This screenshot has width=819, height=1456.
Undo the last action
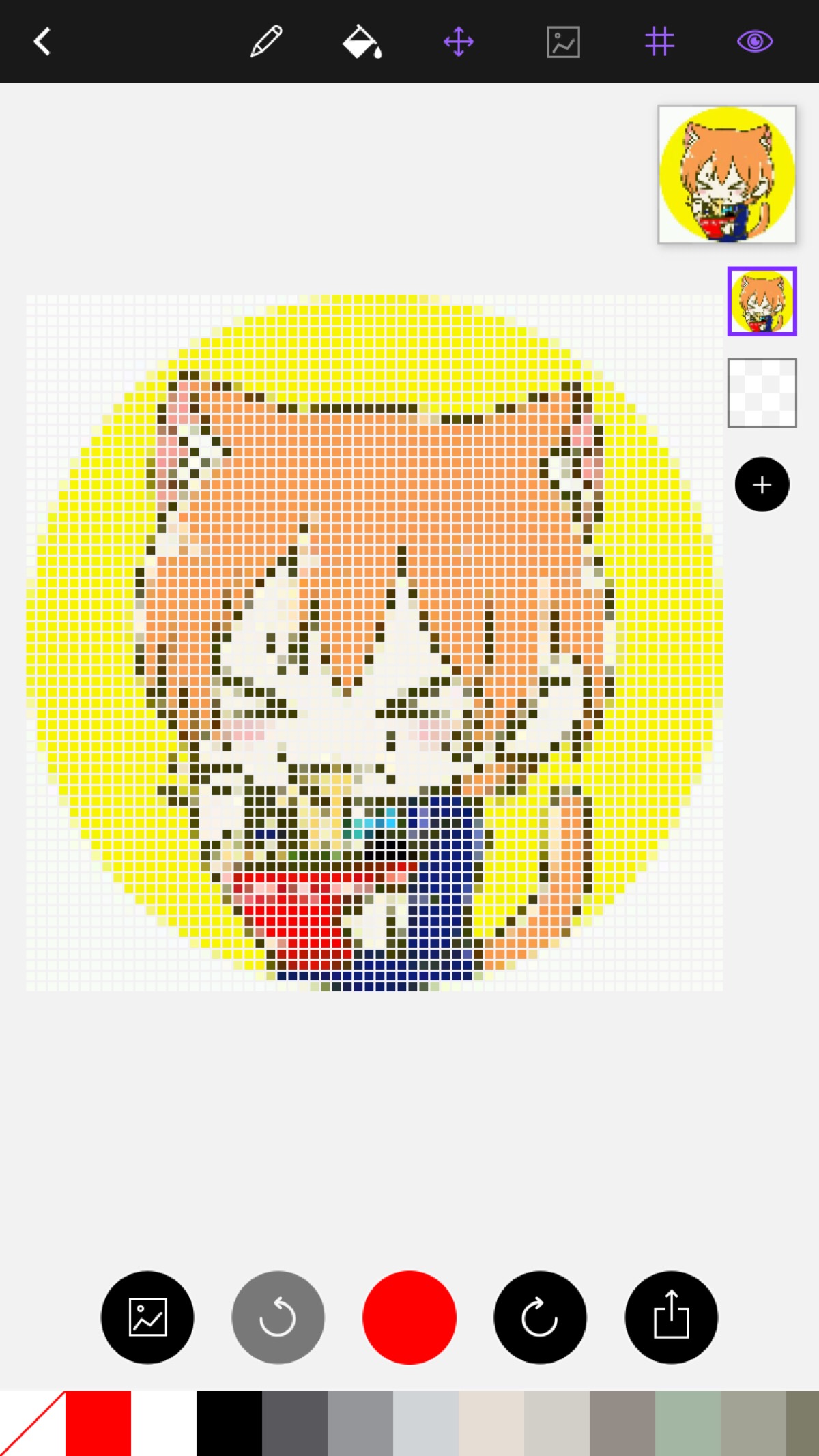coord(278,1317)
